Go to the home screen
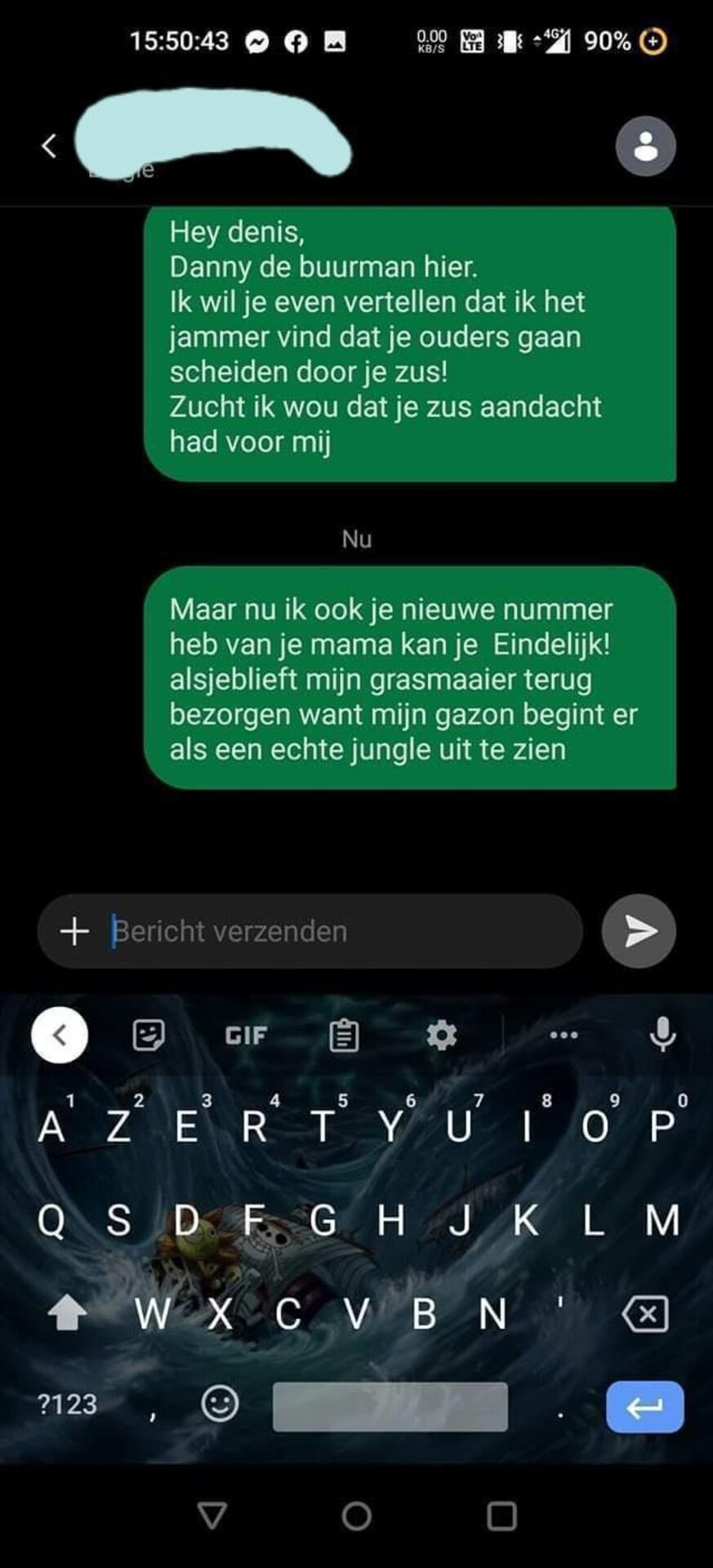Viewport: 713px width, 1568px height. 356,1517
